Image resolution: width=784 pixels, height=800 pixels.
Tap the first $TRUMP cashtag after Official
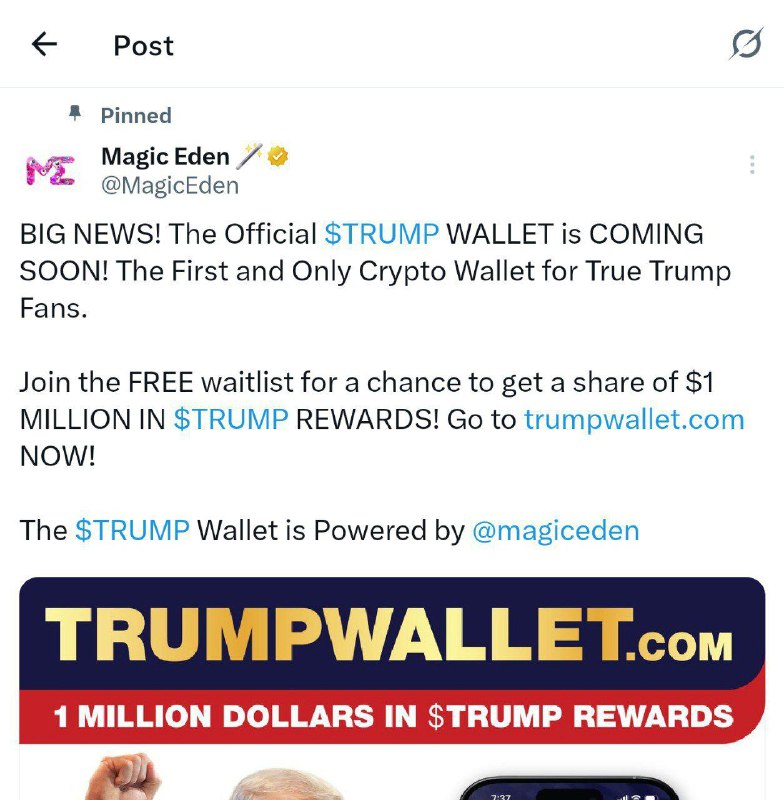381,234
